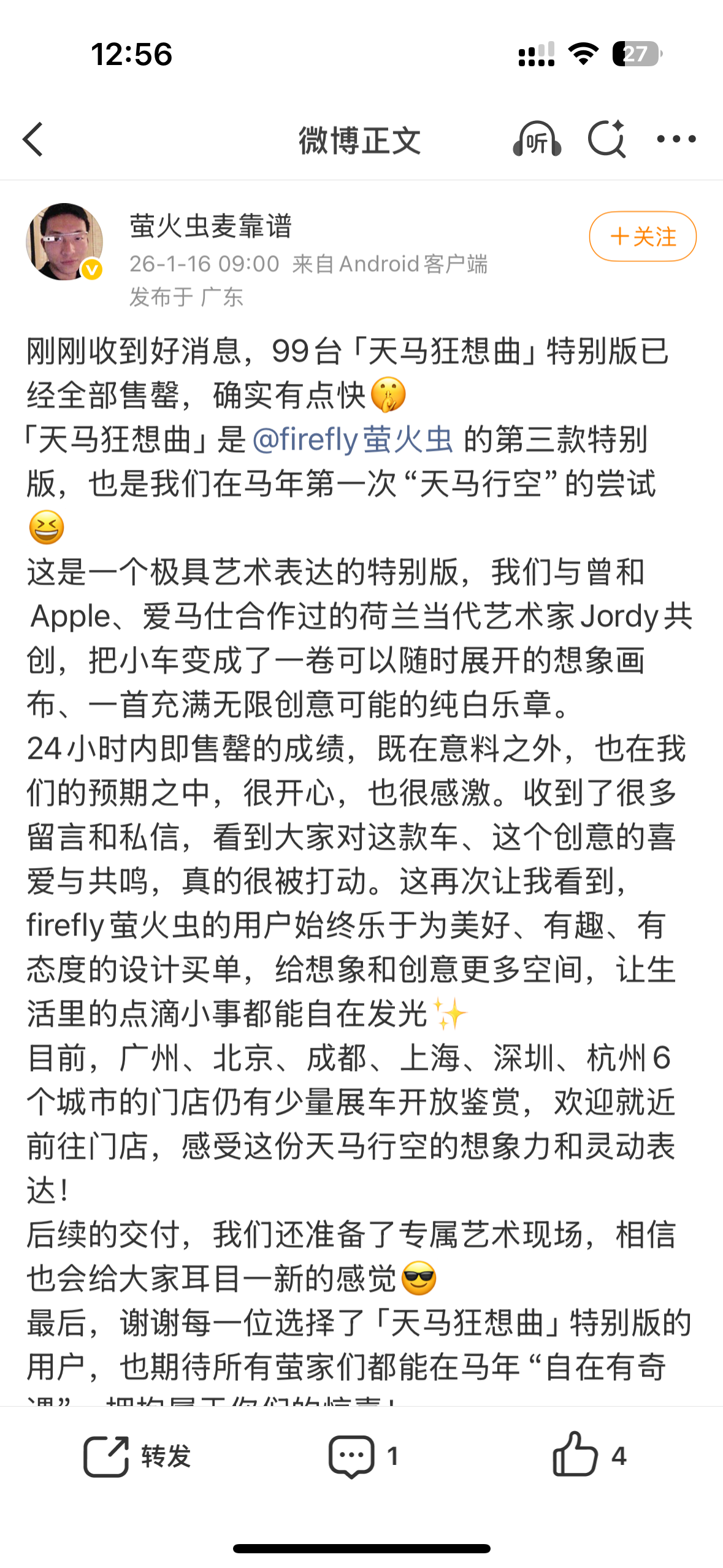Like this Weibo post
The width and height of the screenshot is (723, 1568).
click(587, 1456)
